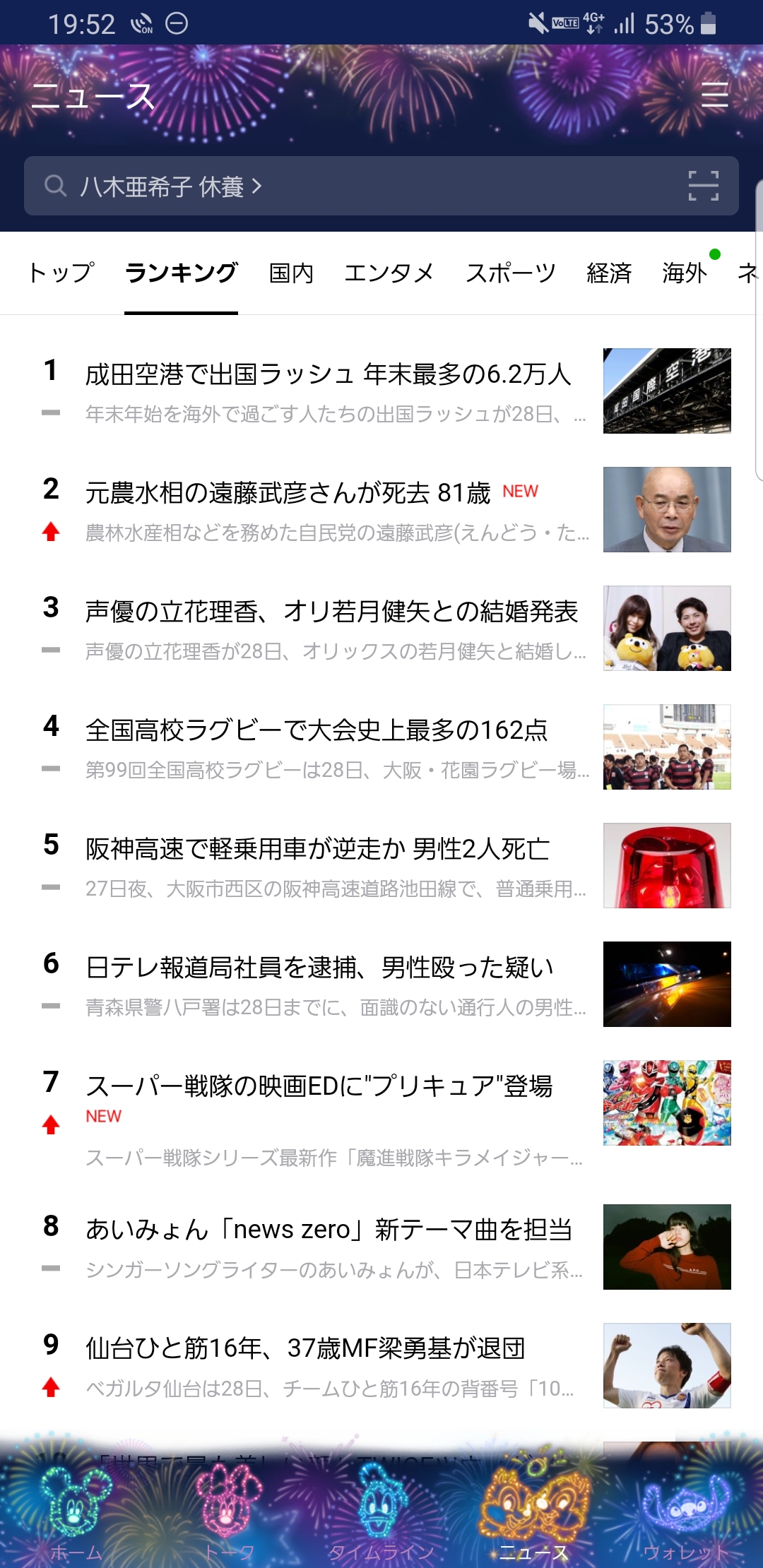The height and width of the screenshot is (1568, 763).
Task: Switch to the トップ tab
Action: [x=61, y=273]
